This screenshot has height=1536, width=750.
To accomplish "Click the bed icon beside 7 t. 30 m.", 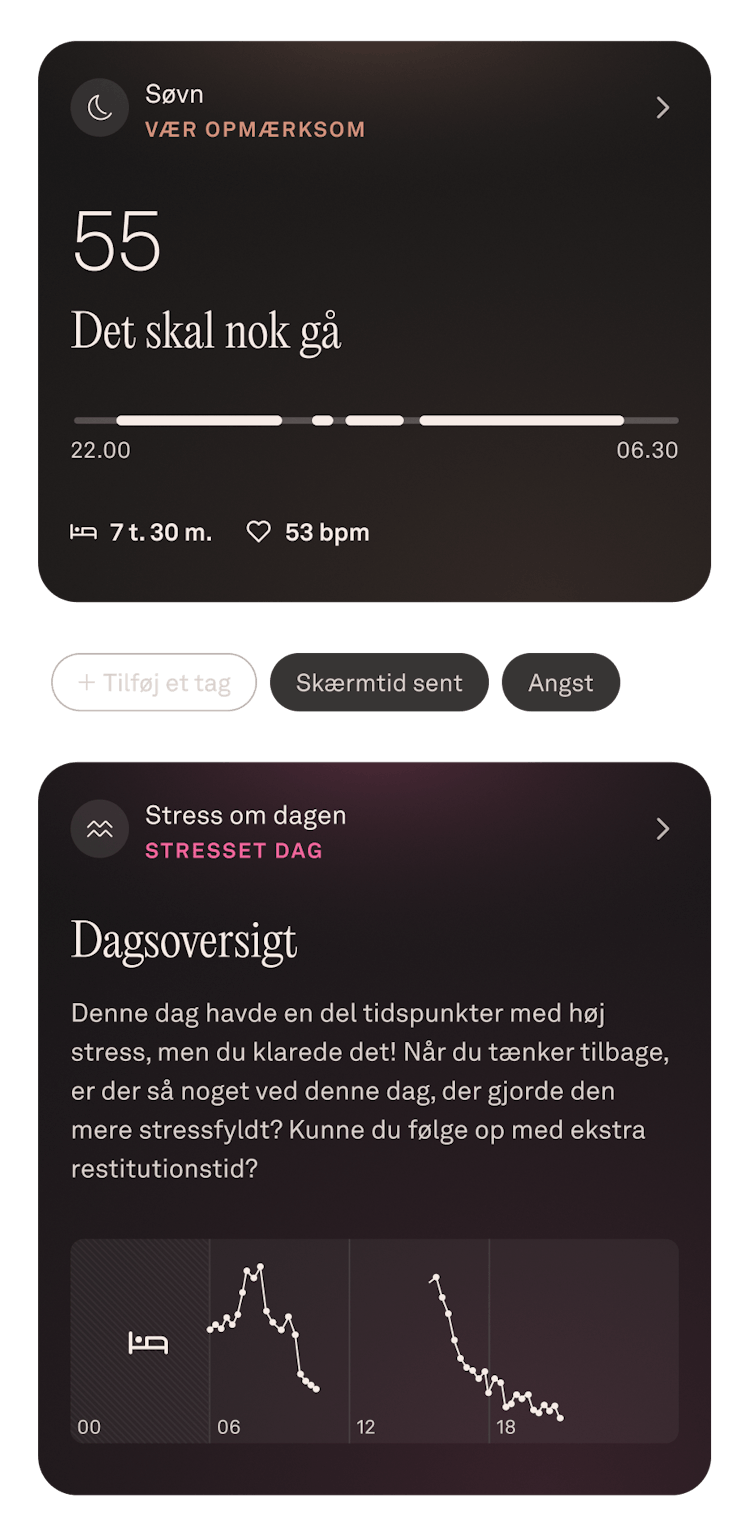I will coord(87,532).
